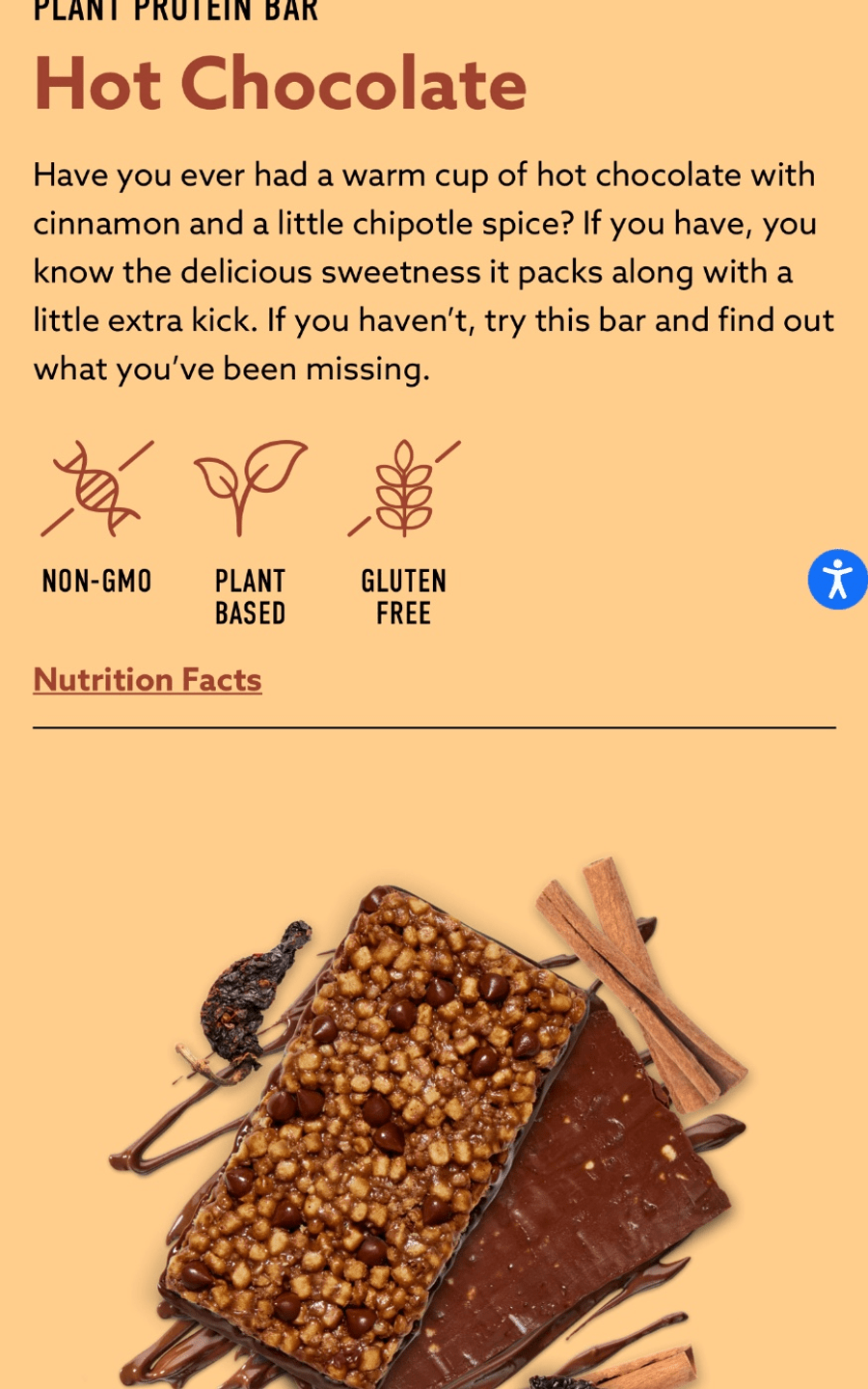This screenshot has height=1389, width=868.
Task: Open the Nutrition Facts link
Action: [148, 680]
